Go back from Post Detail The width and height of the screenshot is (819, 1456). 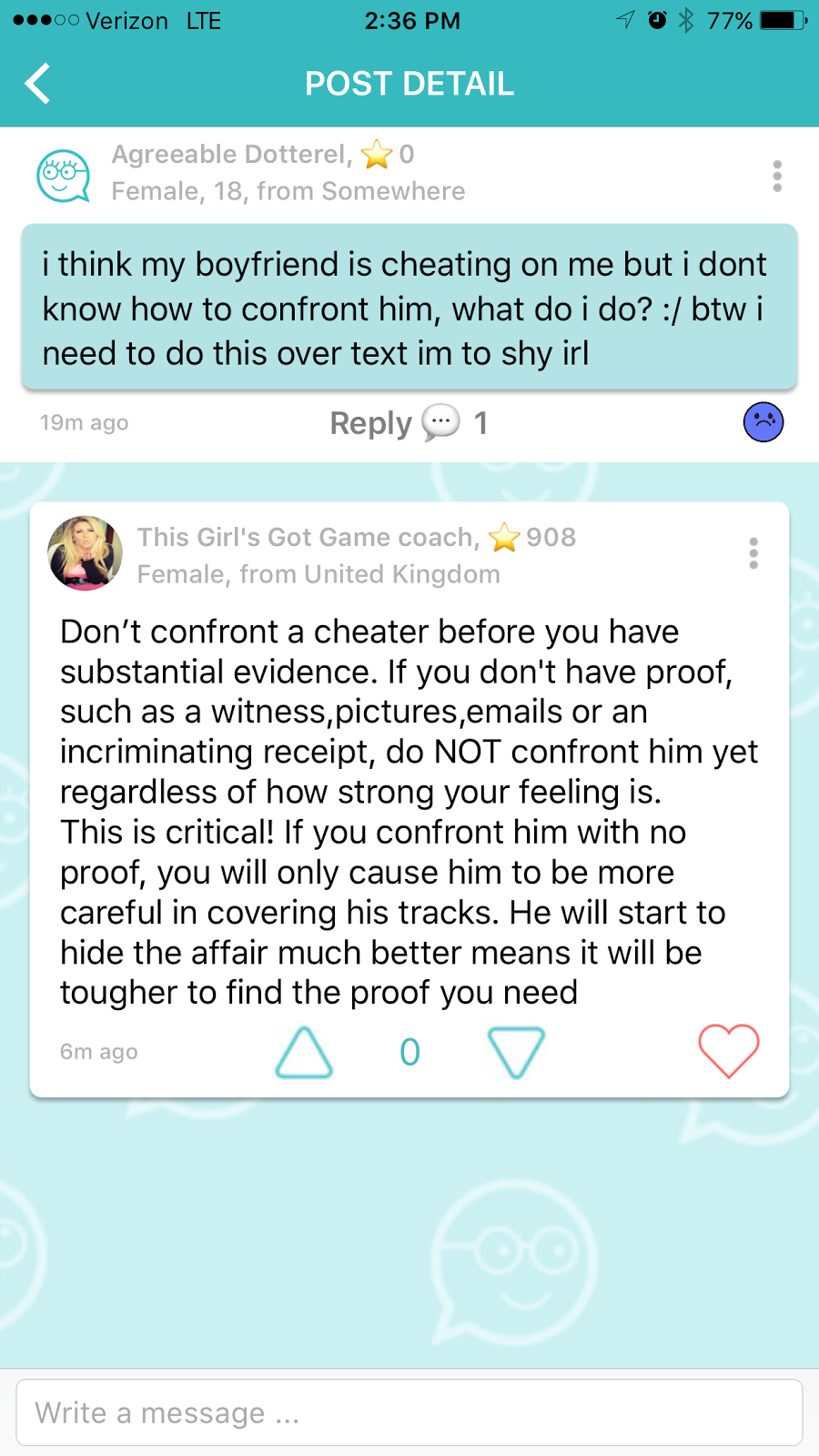coord(37,84)
